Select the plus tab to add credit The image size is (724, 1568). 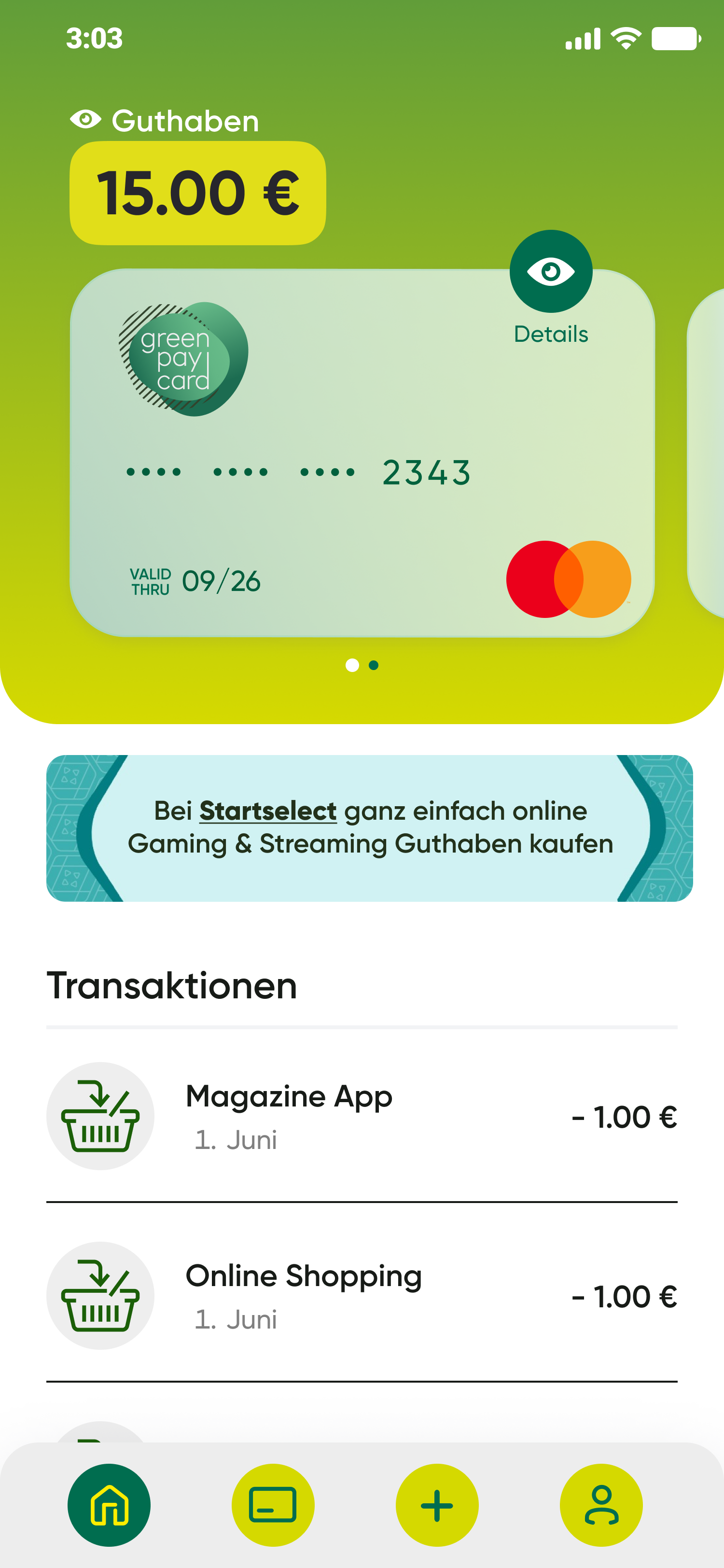pos(437,1505)
